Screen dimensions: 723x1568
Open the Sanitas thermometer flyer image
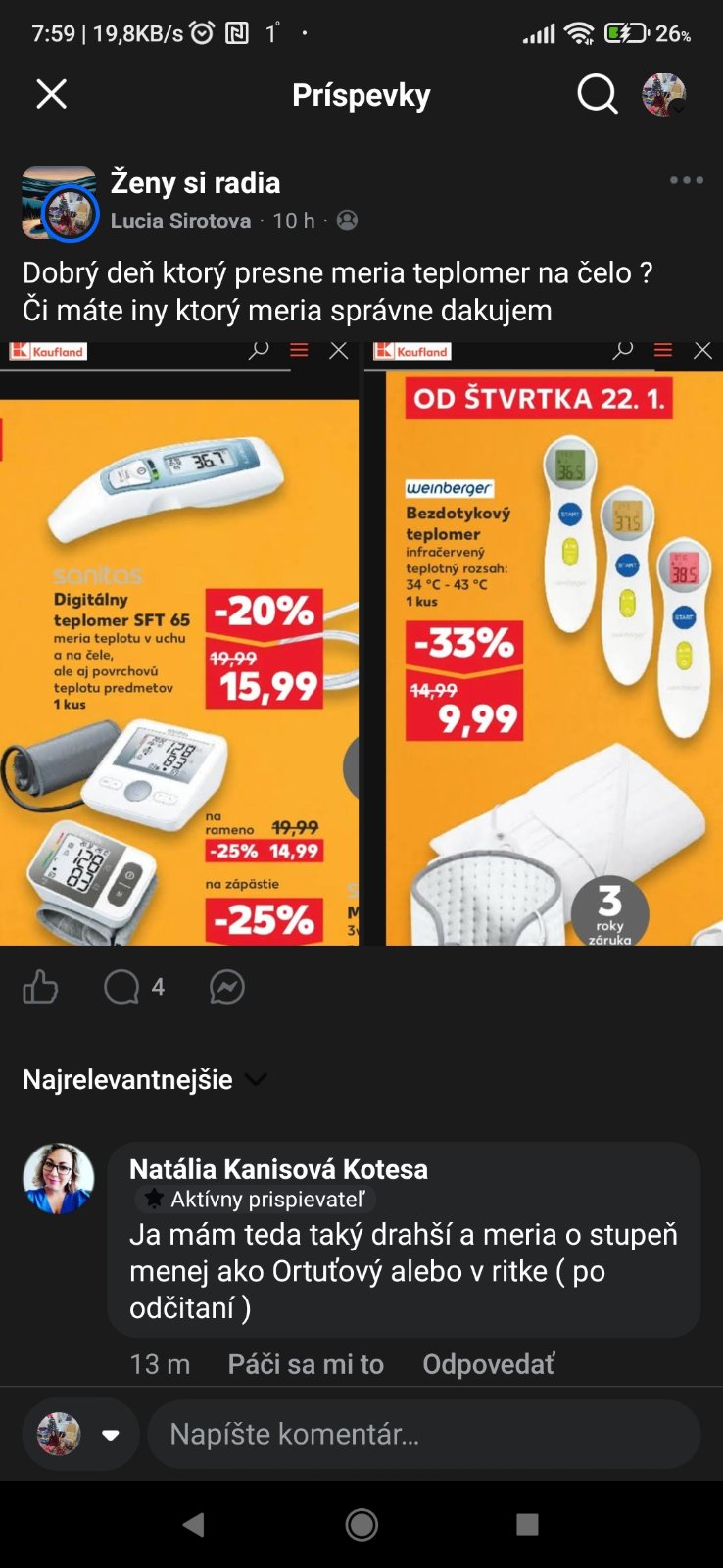(x=179, y=643)
